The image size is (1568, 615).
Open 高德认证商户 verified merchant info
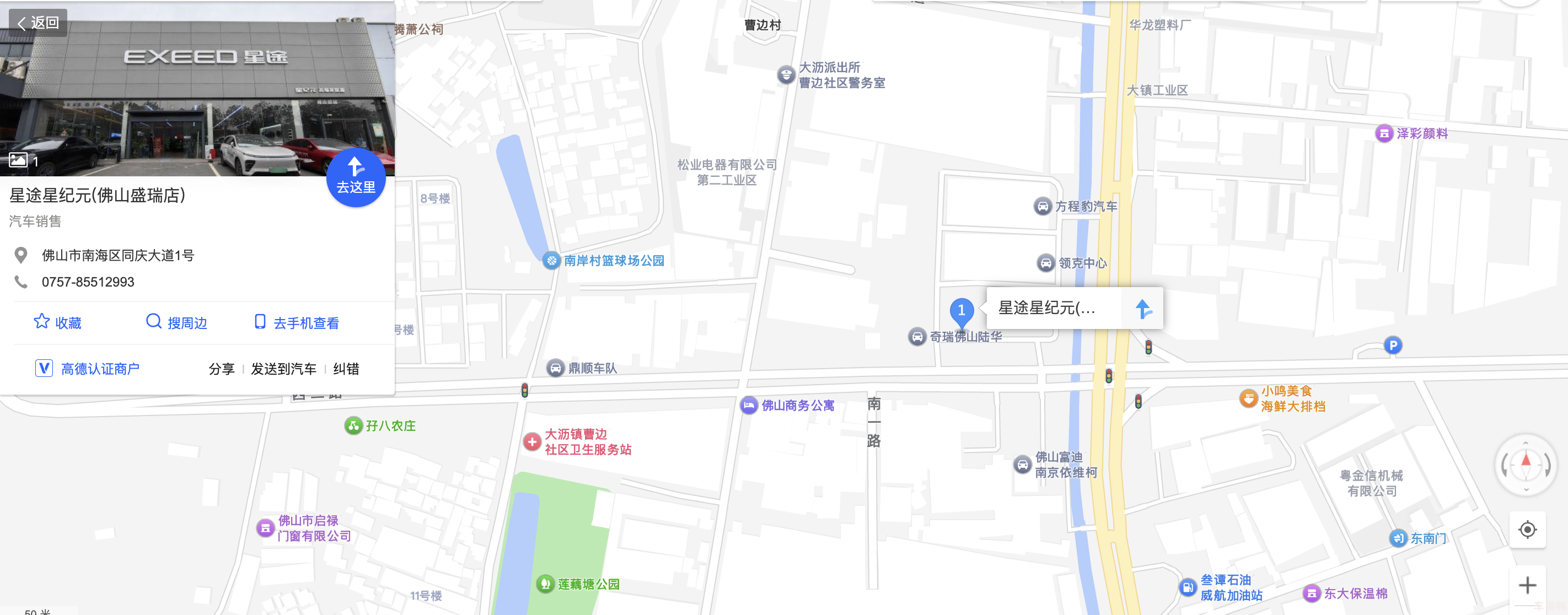[x=88, y=369]
